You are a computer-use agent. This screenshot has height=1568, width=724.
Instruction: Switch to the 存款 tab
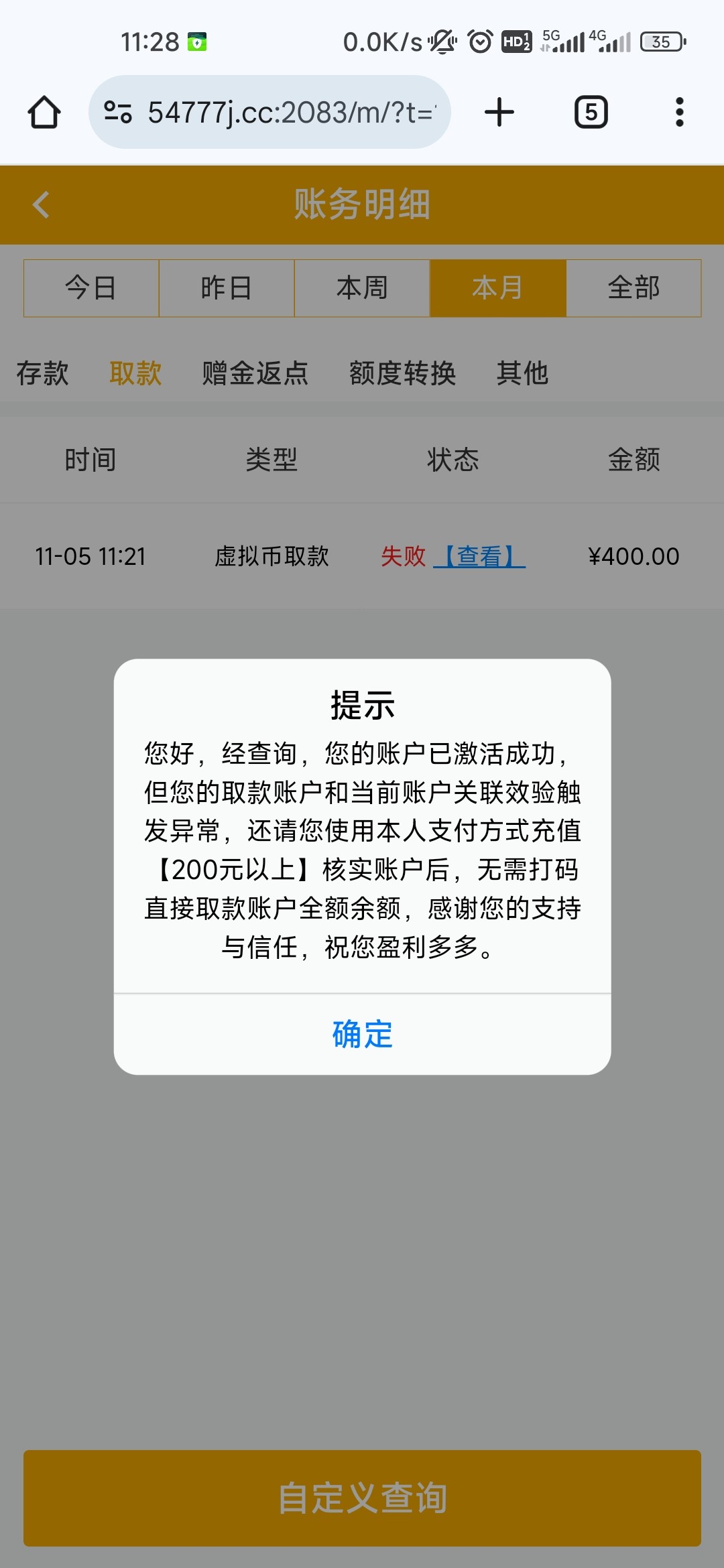(x=43, y=373)
